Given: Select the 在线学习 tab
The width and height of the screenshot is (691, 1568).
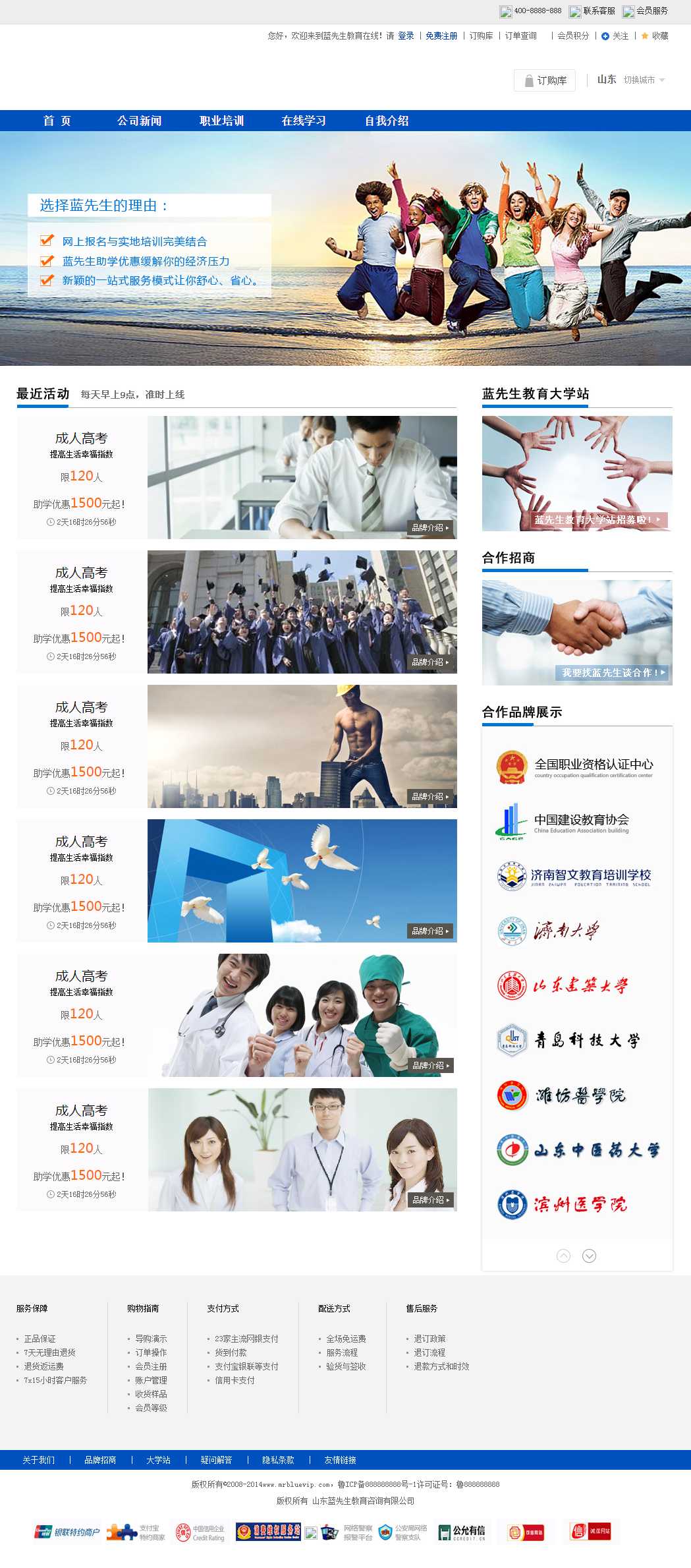Looking at the screenshot, I should (304, 121).
